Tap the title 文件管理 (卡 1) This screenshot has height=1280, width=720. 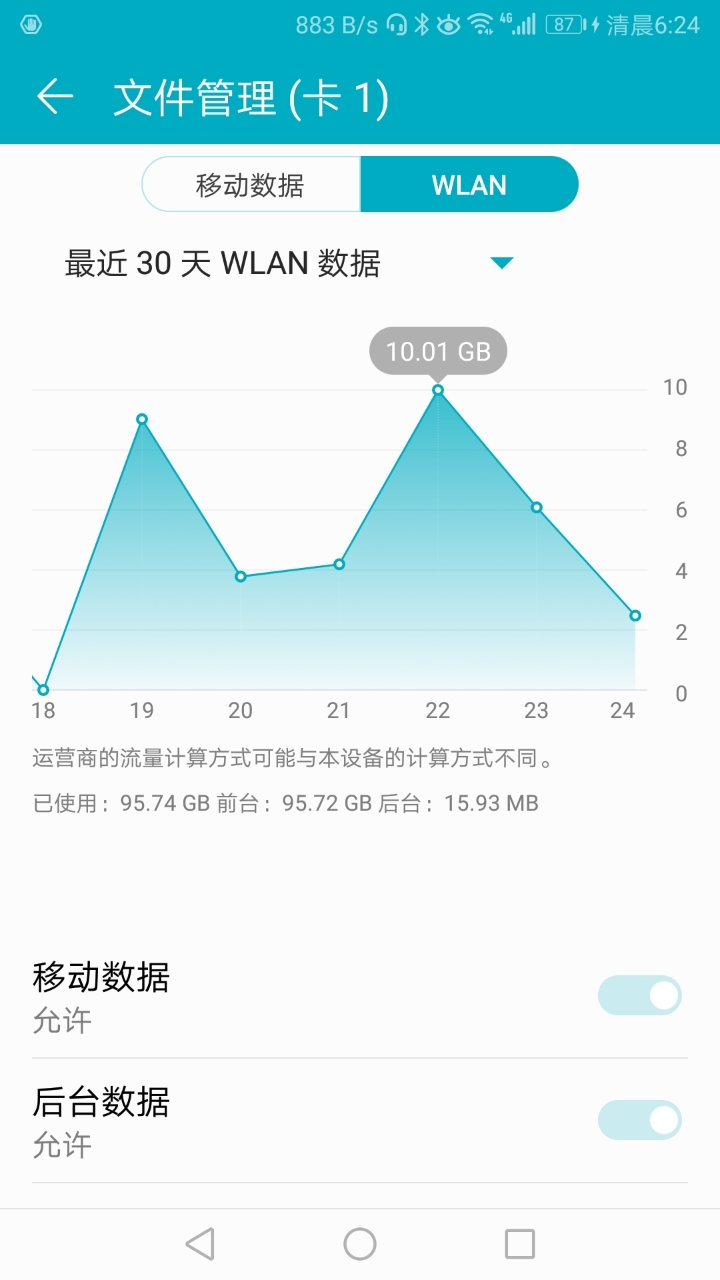coord(248,97)
